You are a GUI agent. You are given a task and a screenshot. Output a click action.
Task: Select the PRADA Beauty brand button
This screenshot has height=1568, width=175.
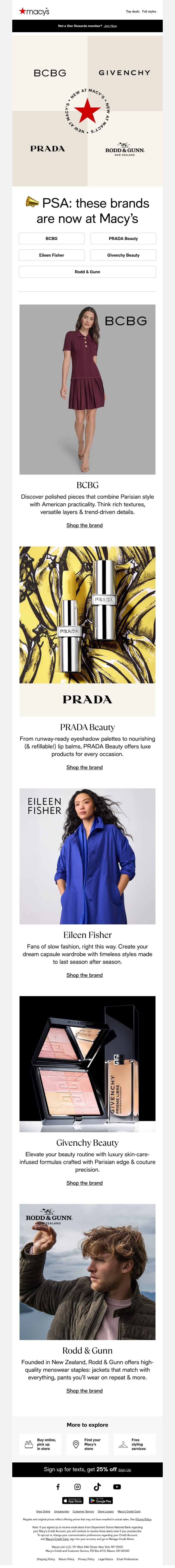click(123, 239)
